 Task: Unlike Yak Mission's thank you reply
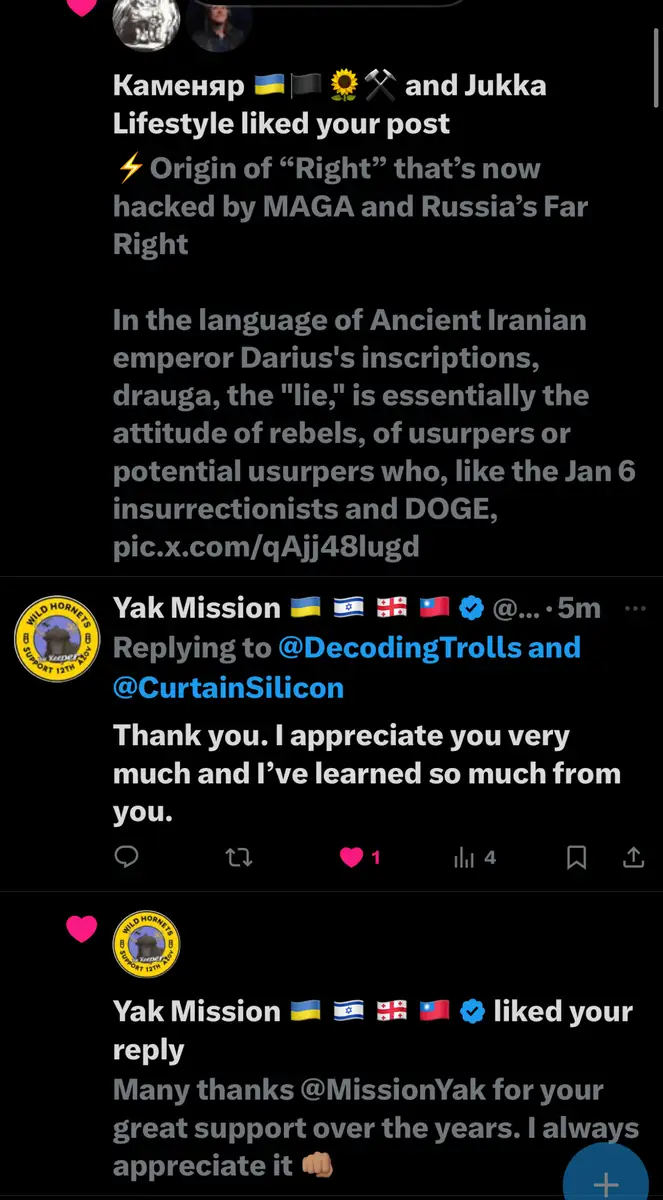tap(352, 857)
